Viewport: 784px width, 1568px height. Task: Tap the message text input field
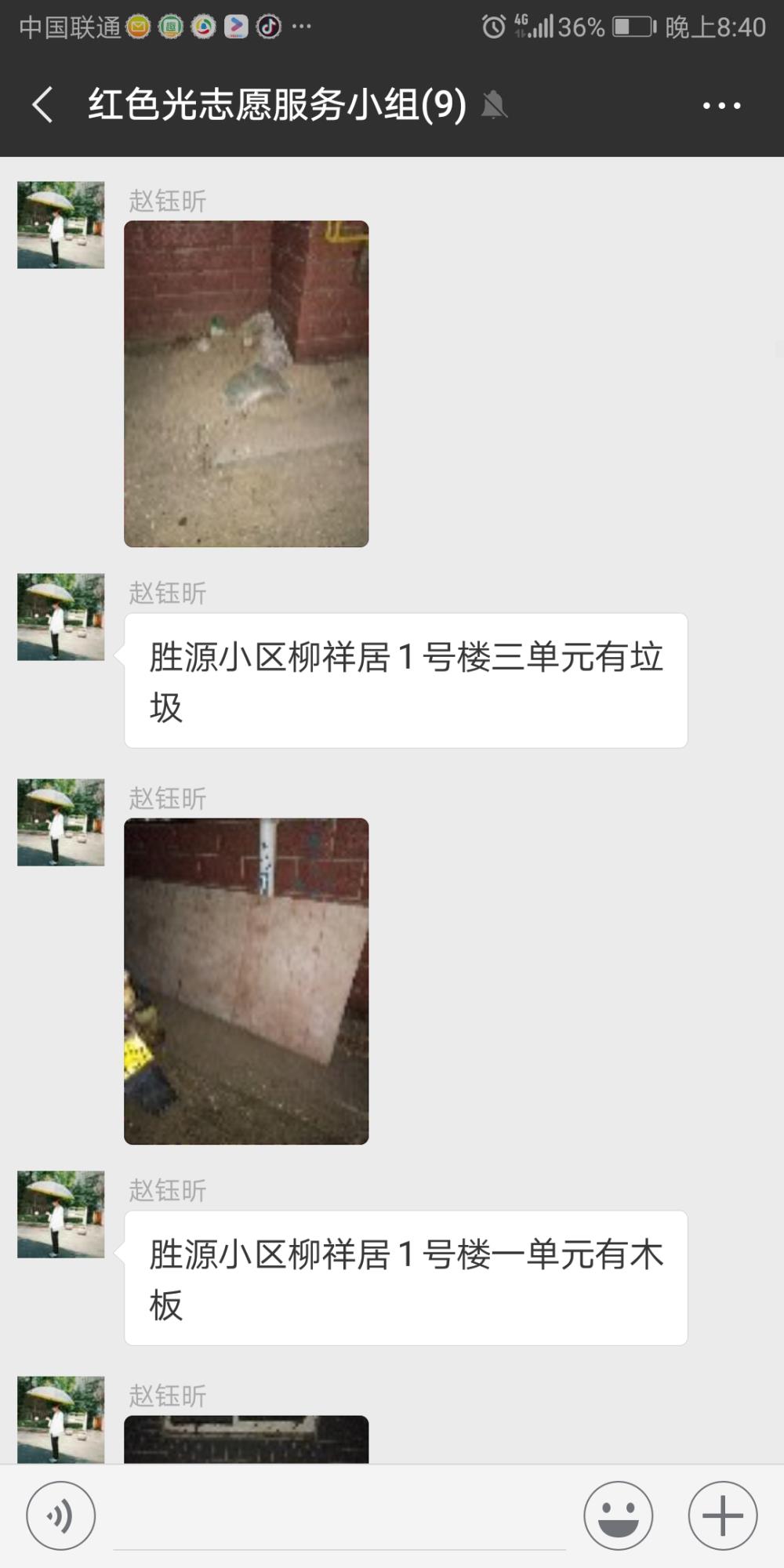pos(339,1517)
